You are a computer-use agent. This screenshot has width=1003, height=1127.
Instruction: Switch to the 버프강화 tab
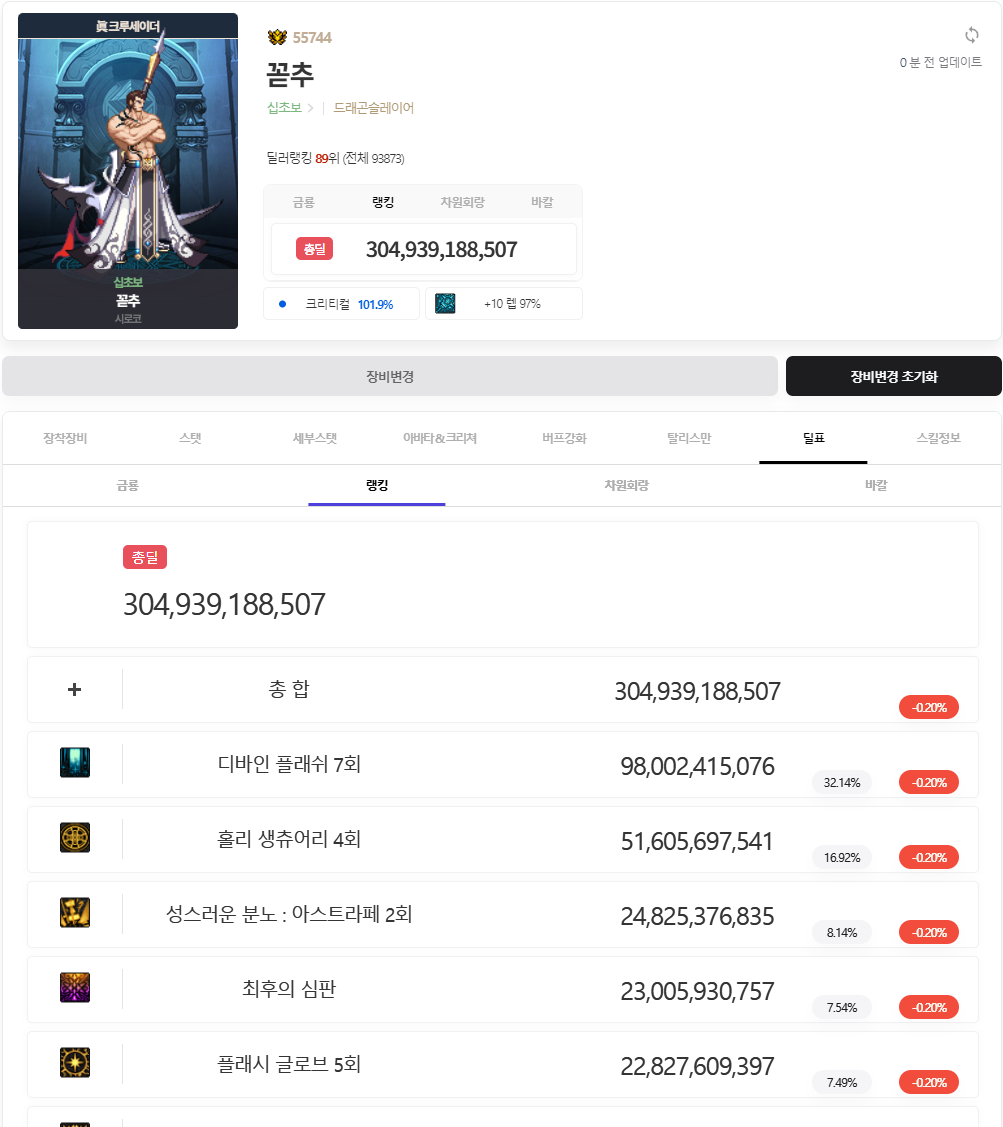(564, 438)
